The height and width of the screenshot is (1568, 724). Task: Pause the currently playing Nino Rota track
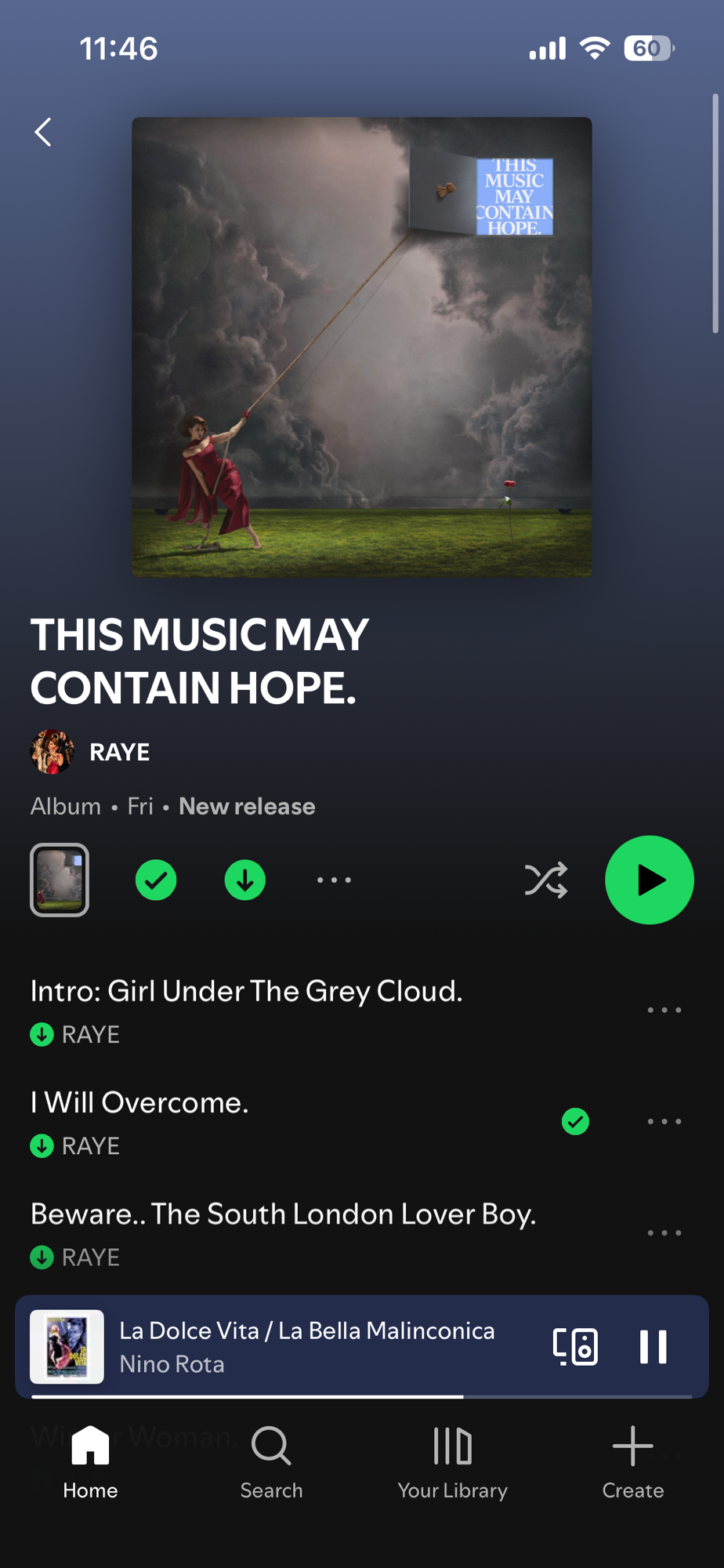click(653, 1347)
